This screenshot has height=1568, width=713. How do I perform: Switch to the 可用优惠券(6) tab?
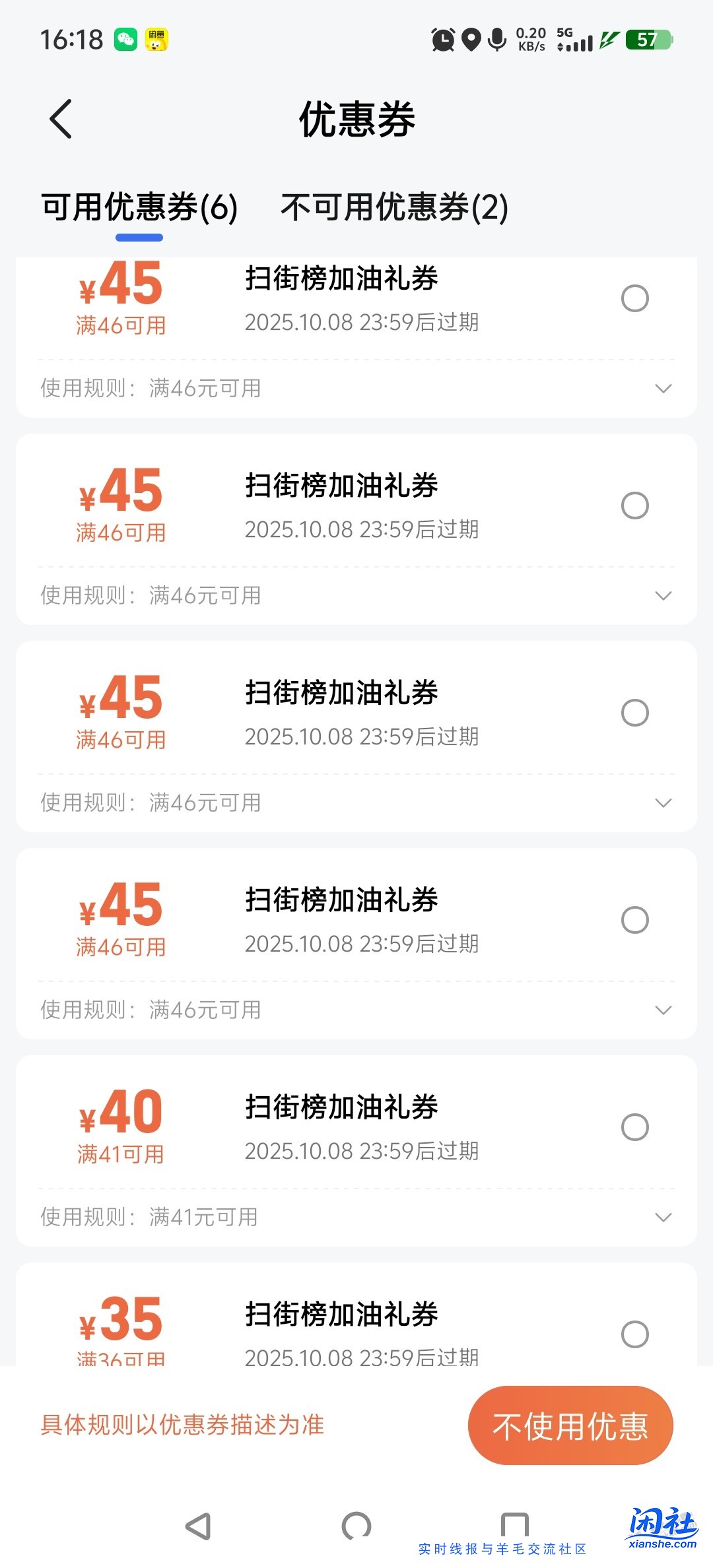139,208
